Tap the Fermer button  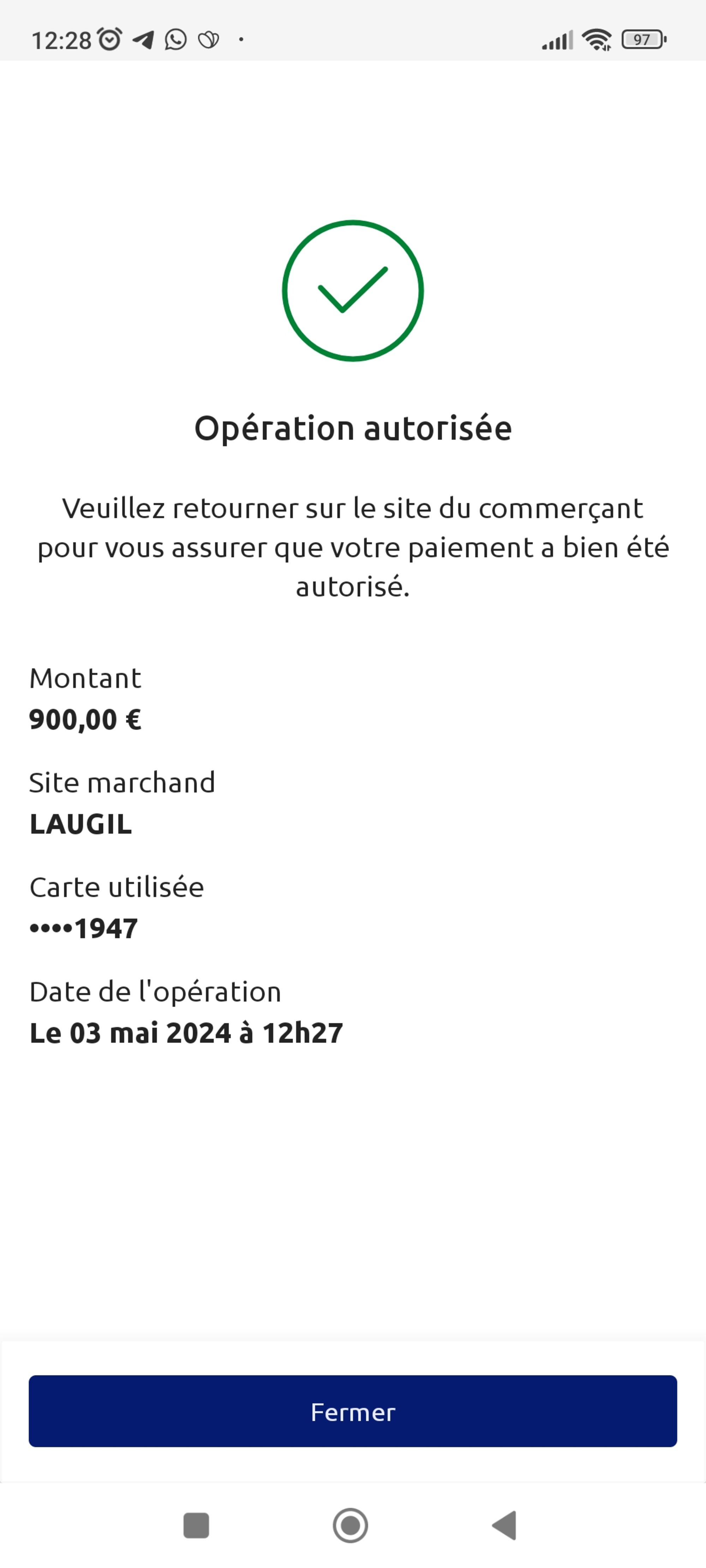pos(353,1411)
